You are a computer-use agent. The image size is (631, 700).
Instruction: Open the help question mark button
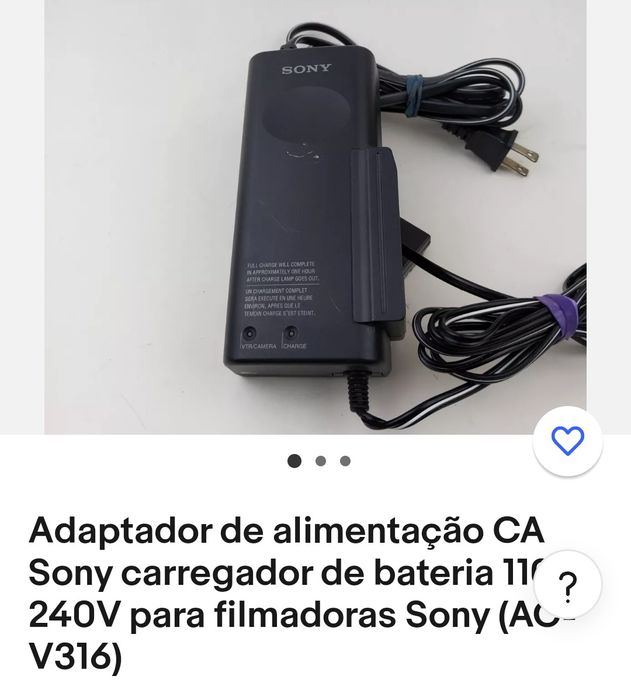[567, 585]
